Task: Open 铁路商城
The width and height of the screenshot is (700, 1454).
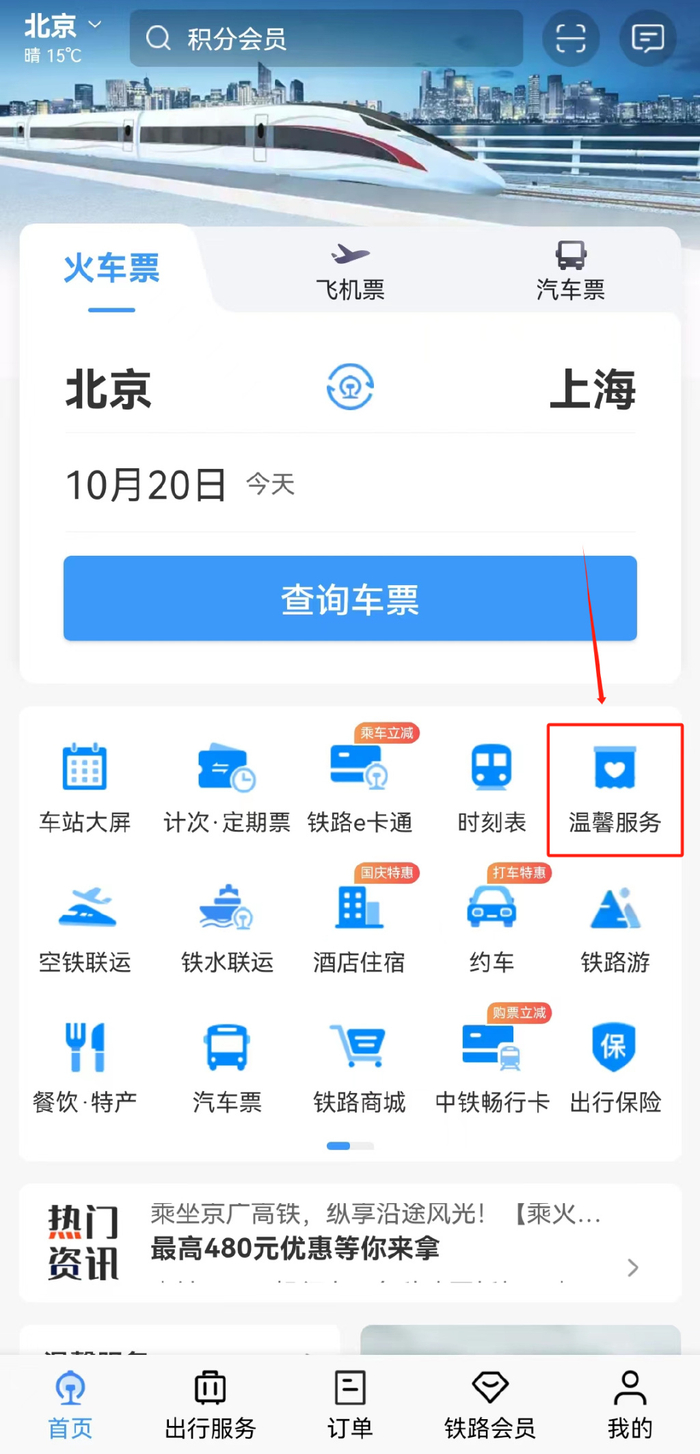Action: pos(359,1070)
